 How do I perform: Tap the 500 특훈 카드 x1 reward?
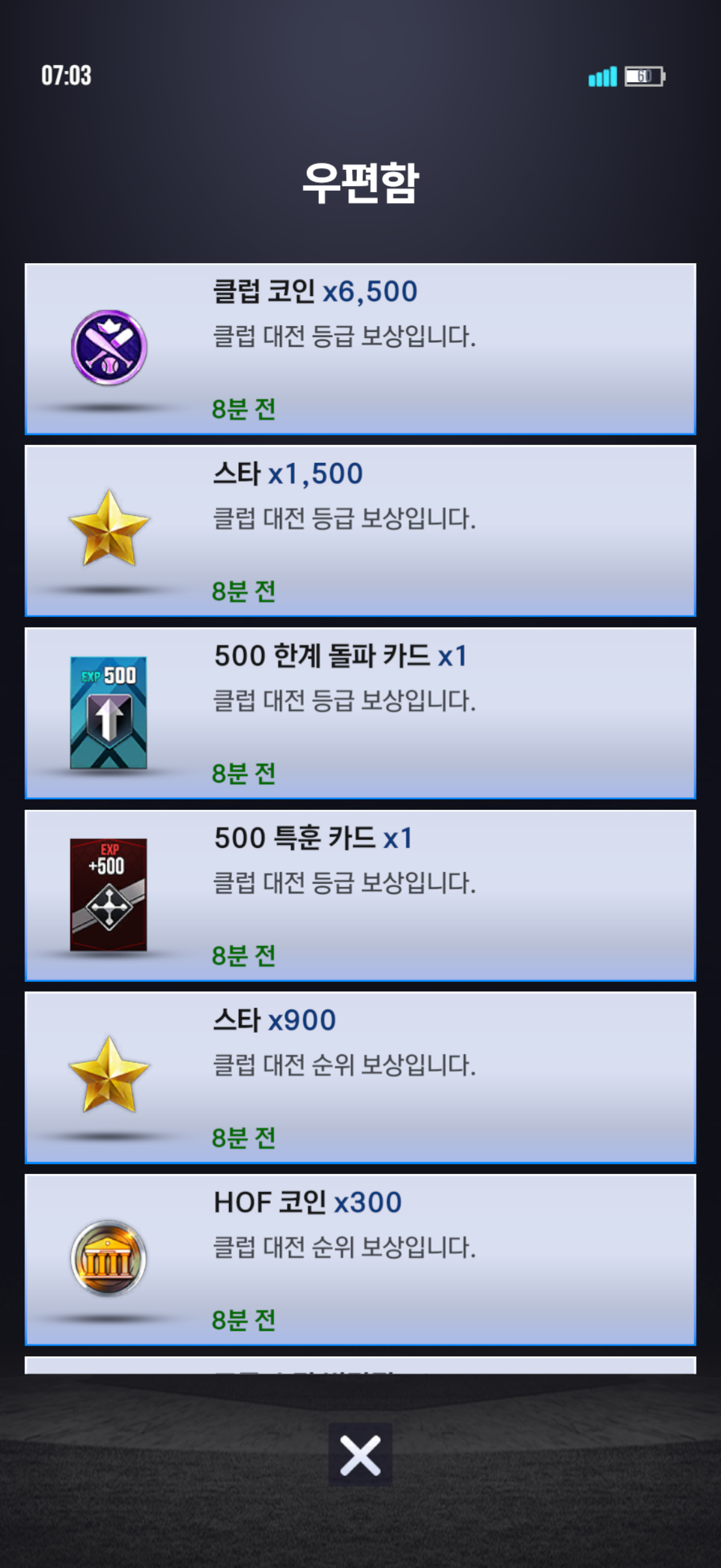click(360, 895)
